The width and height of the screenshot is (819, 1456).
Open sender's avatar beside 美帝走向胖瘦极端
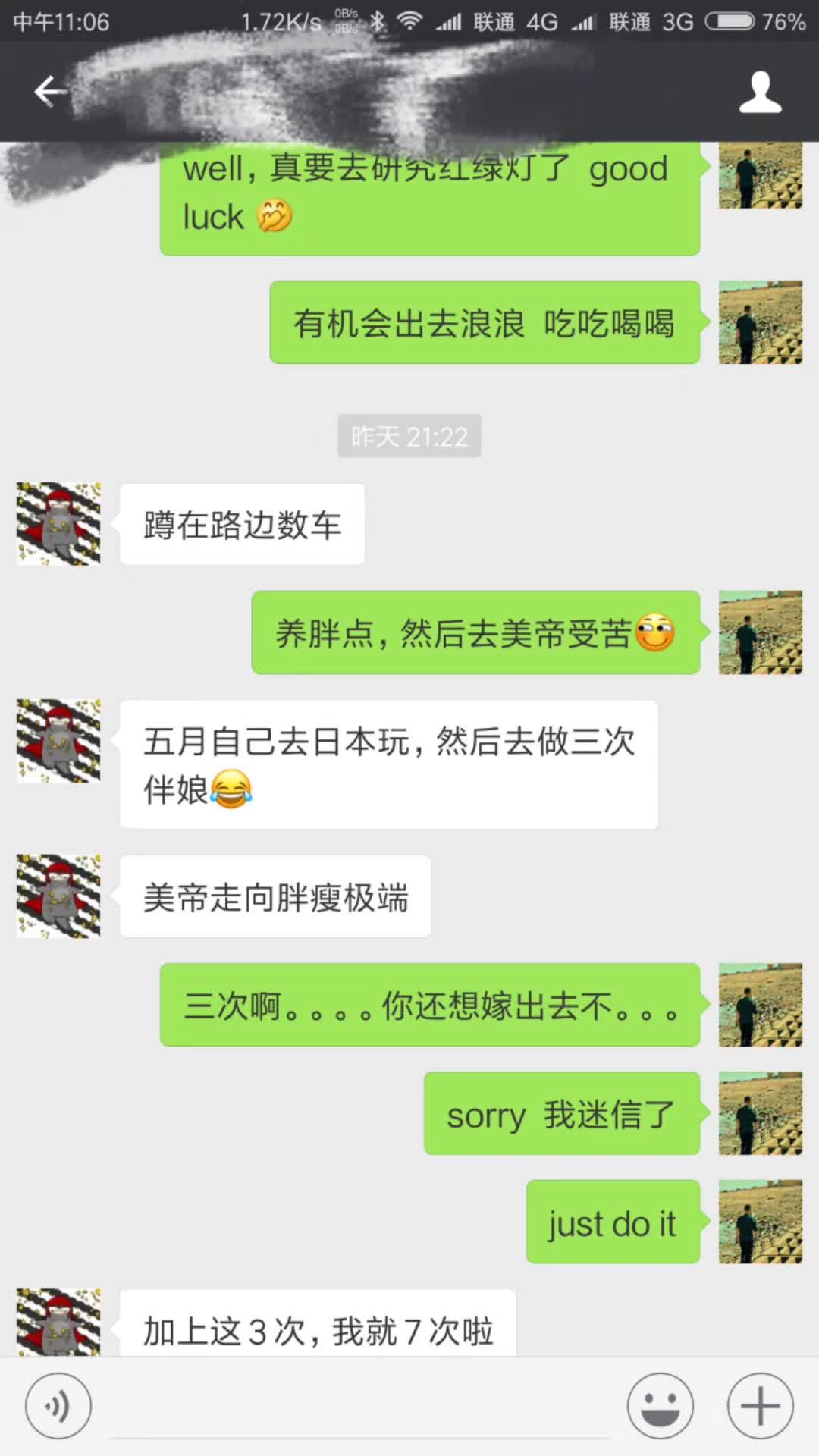(x=58, y=896)
